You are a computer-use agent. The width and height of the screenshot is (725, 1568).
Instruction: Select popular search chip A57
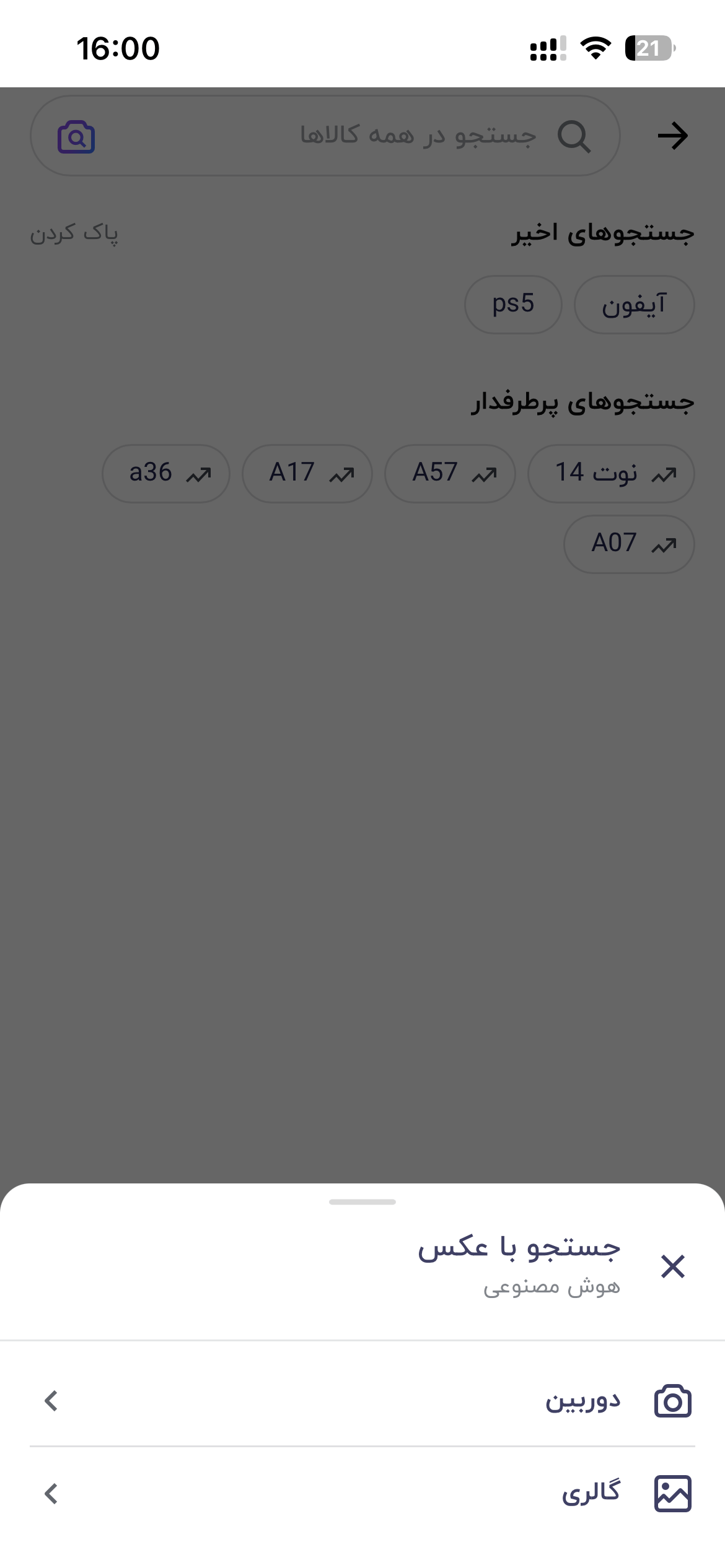[450, 474]
